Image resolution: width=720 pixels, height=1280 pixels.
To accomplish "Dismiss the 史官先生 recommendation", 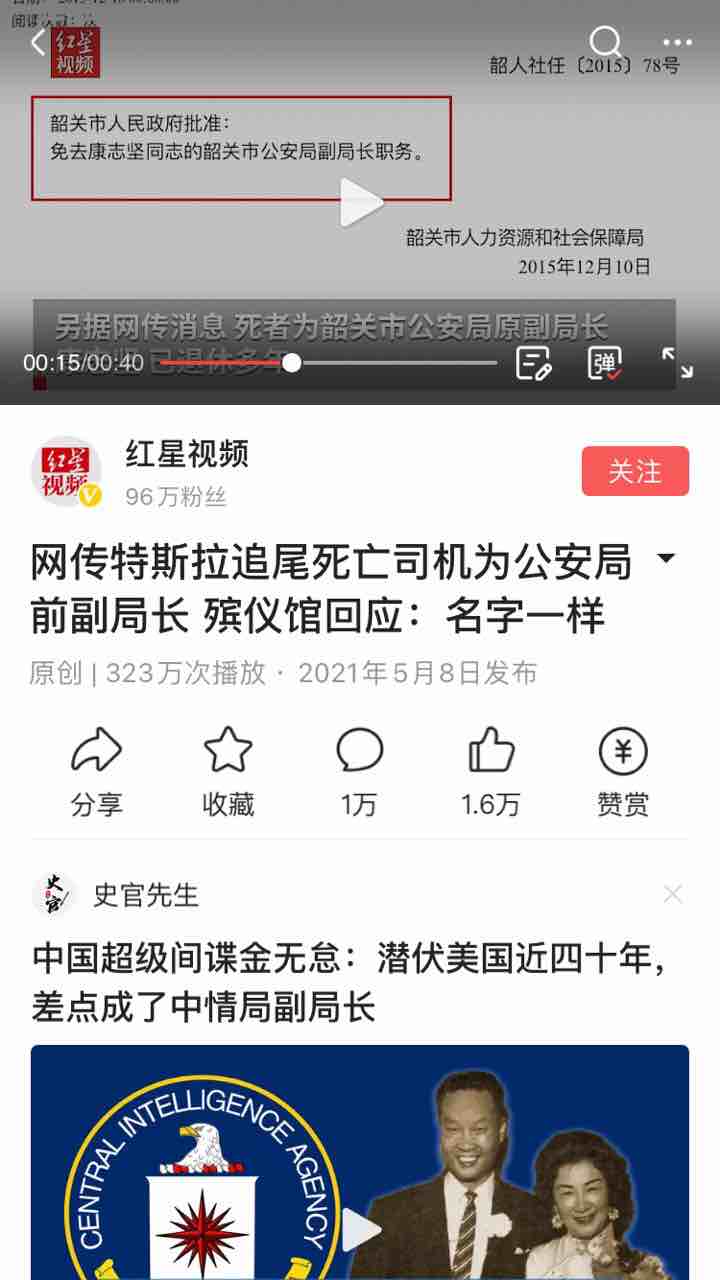I will pos(673,894).
